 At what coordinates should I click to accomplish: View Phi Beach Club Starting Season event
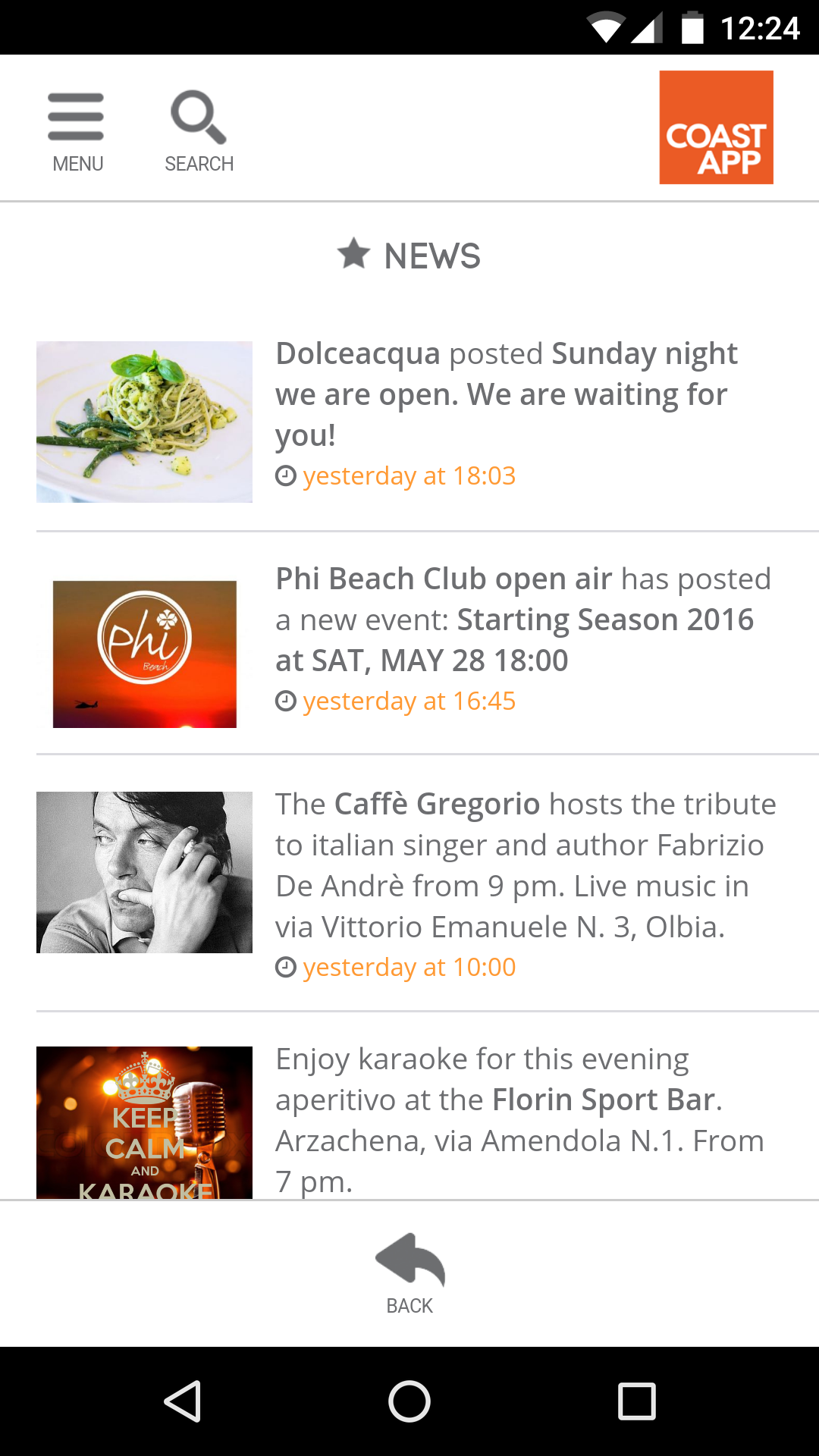tap(522, 620)
